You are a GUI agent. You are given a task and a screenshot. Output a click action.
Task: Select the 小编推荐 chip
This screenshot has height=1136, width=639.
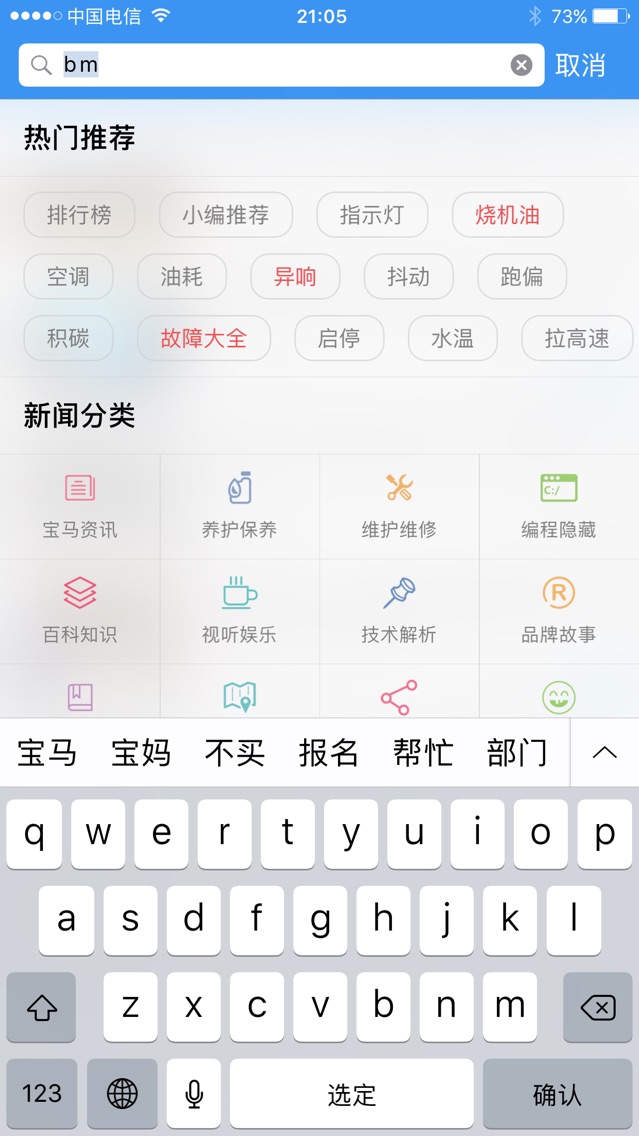point(225,214)
